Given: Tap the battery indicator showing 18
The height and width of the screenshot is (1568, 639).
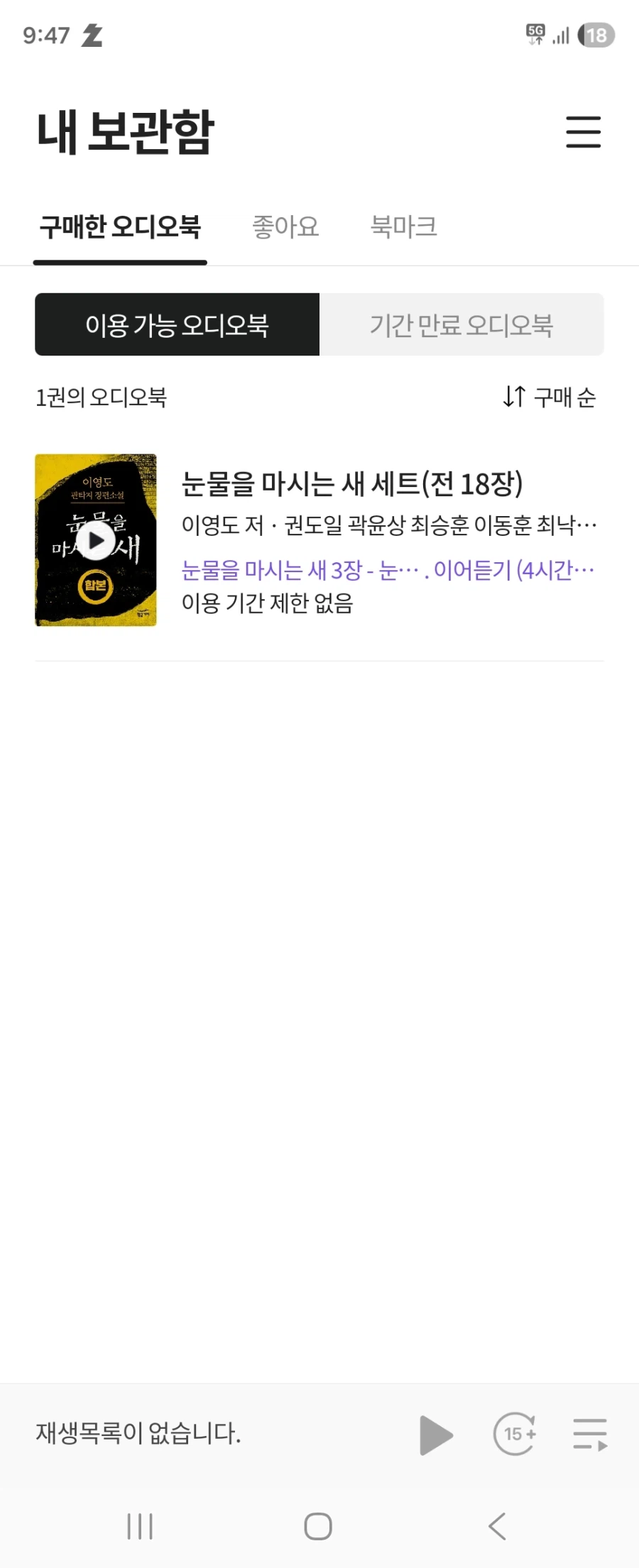Looking at the screenshot, I should pos(596,35).
